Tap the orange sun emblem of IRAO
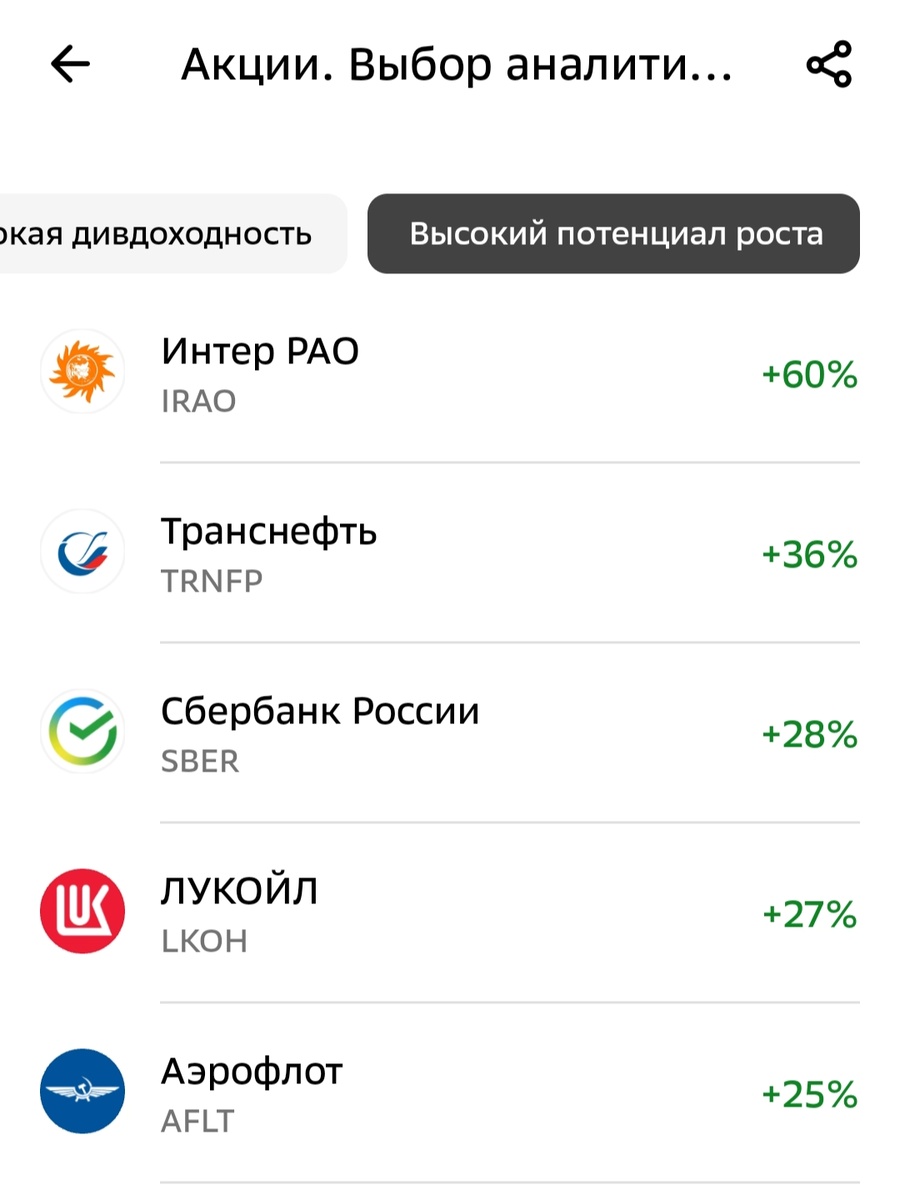900x1200 pixels. coord(83,372)
